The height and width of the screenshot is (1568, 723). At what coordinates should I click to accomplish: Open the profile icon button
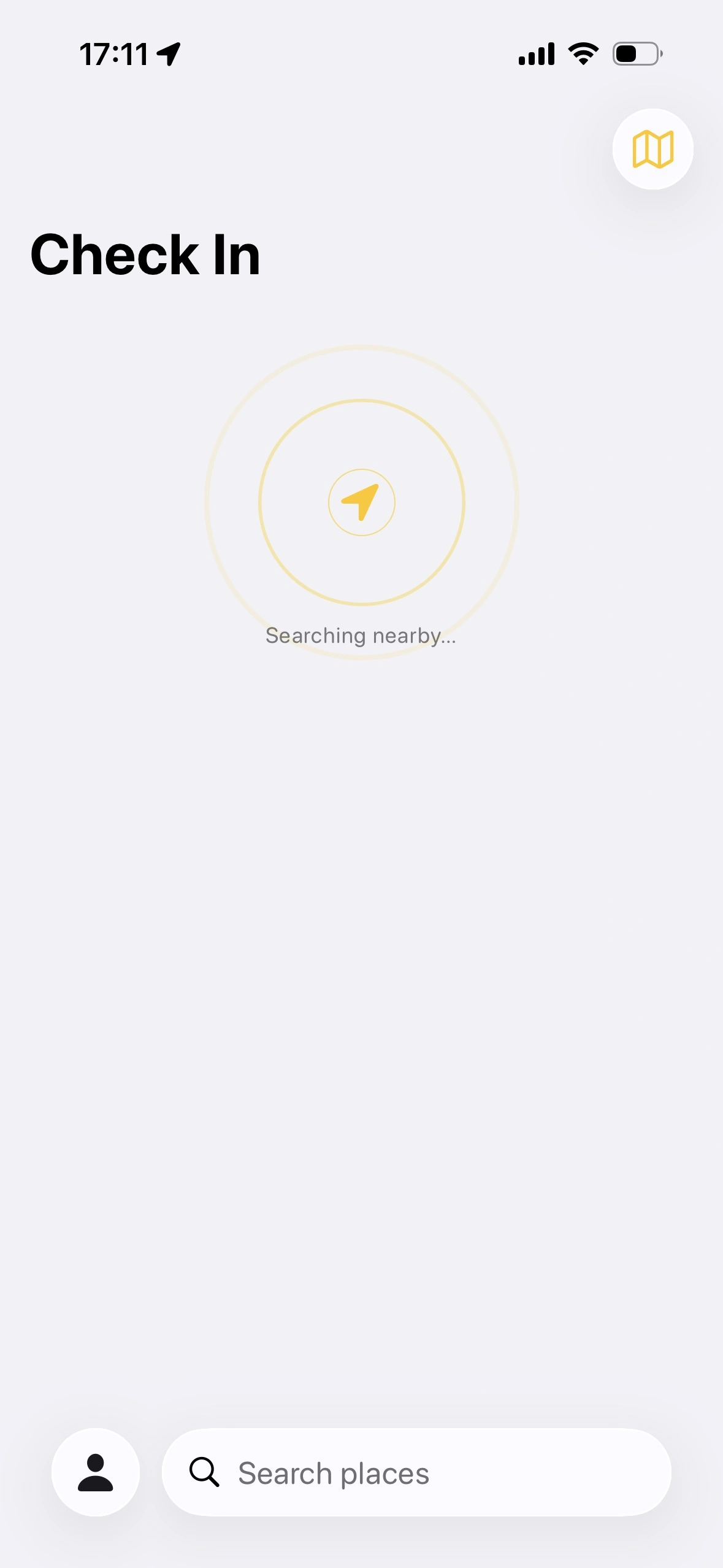click(96, 1472)
